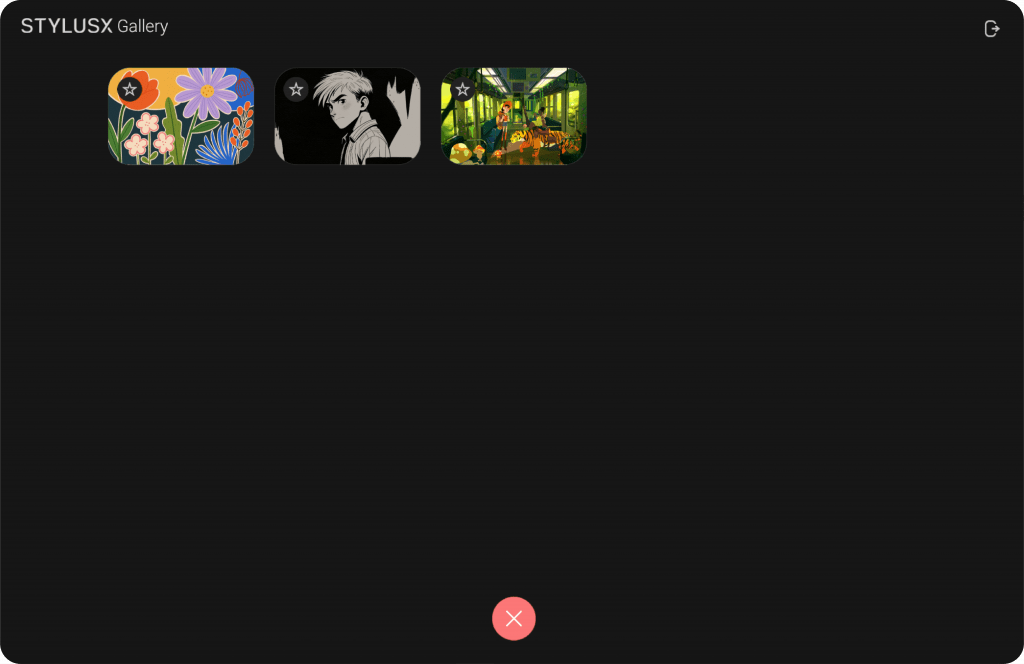Open the colorful flowers artwork

190,125
